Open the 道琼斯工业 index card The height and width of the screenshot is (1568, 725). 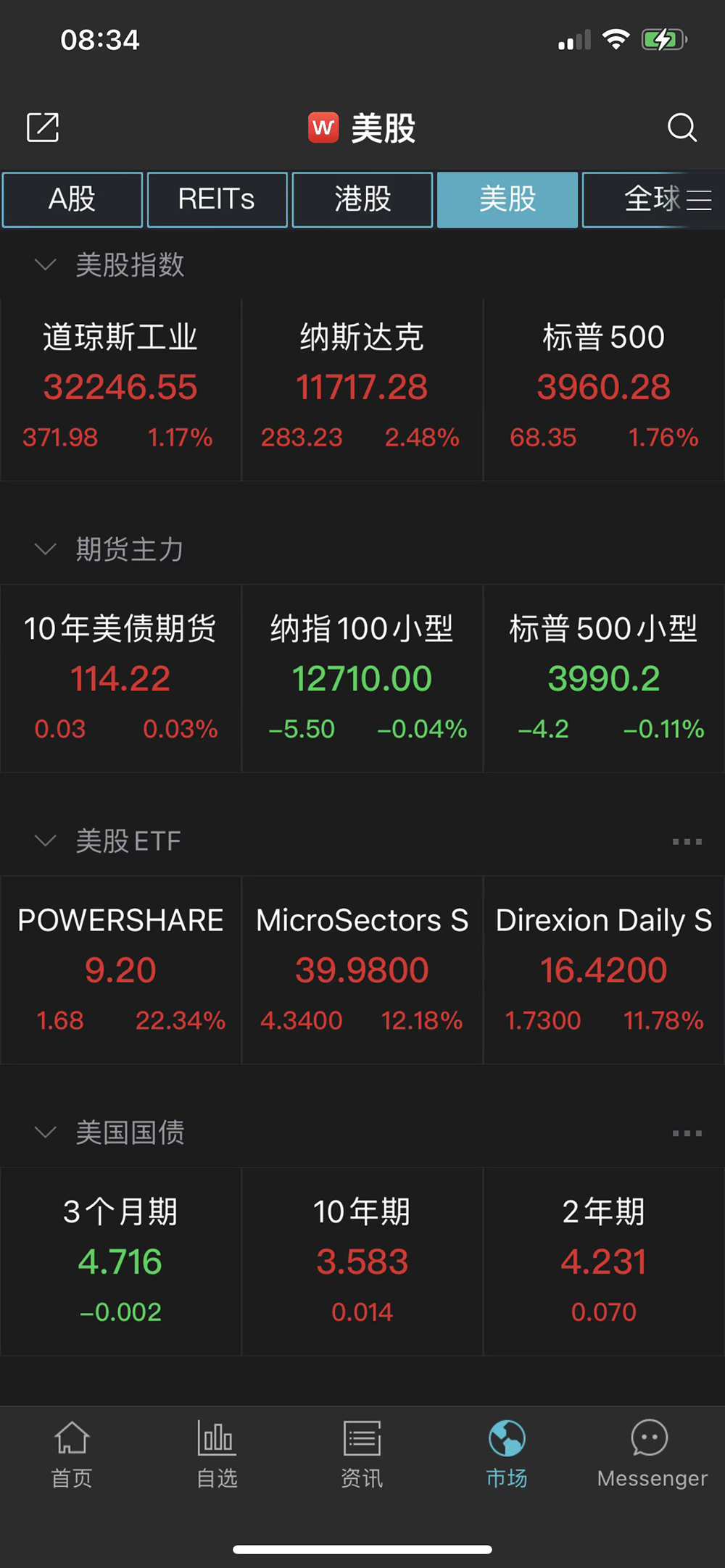tap(120, 390)
